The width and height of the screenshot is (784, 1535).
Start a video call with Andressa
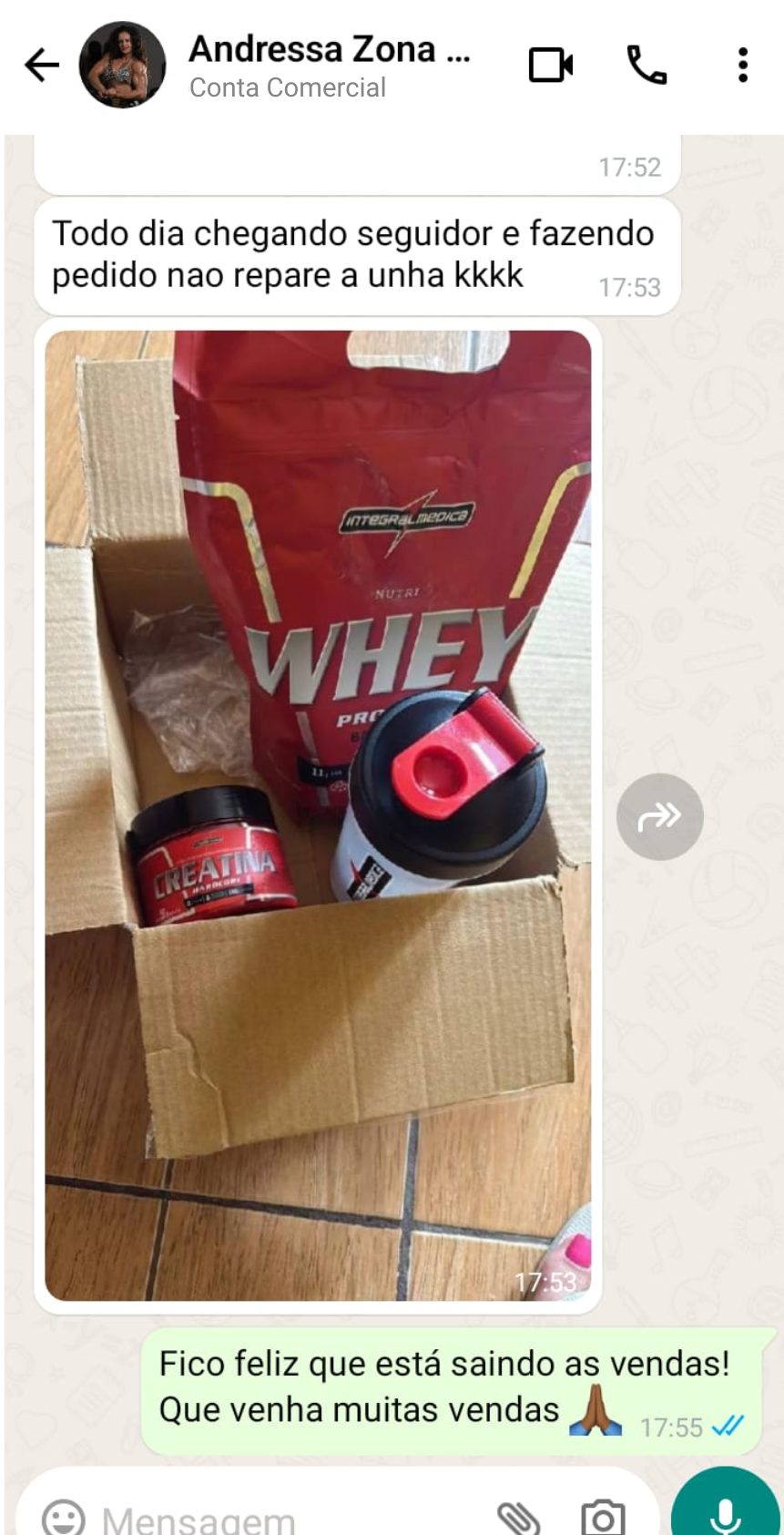(551, 66)
